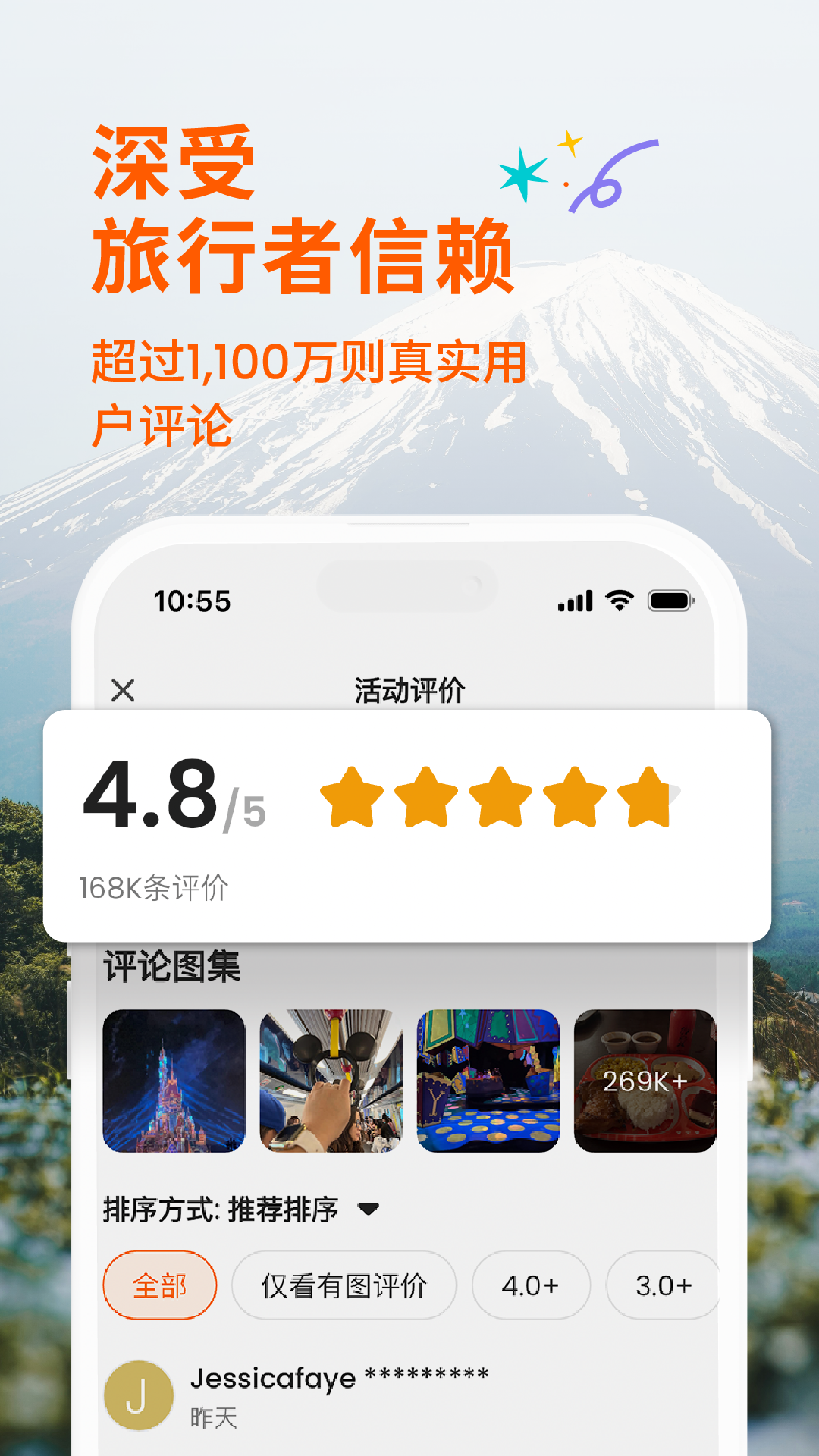
Task: Select the 全部 filter chip
Action: (159, 1285)
